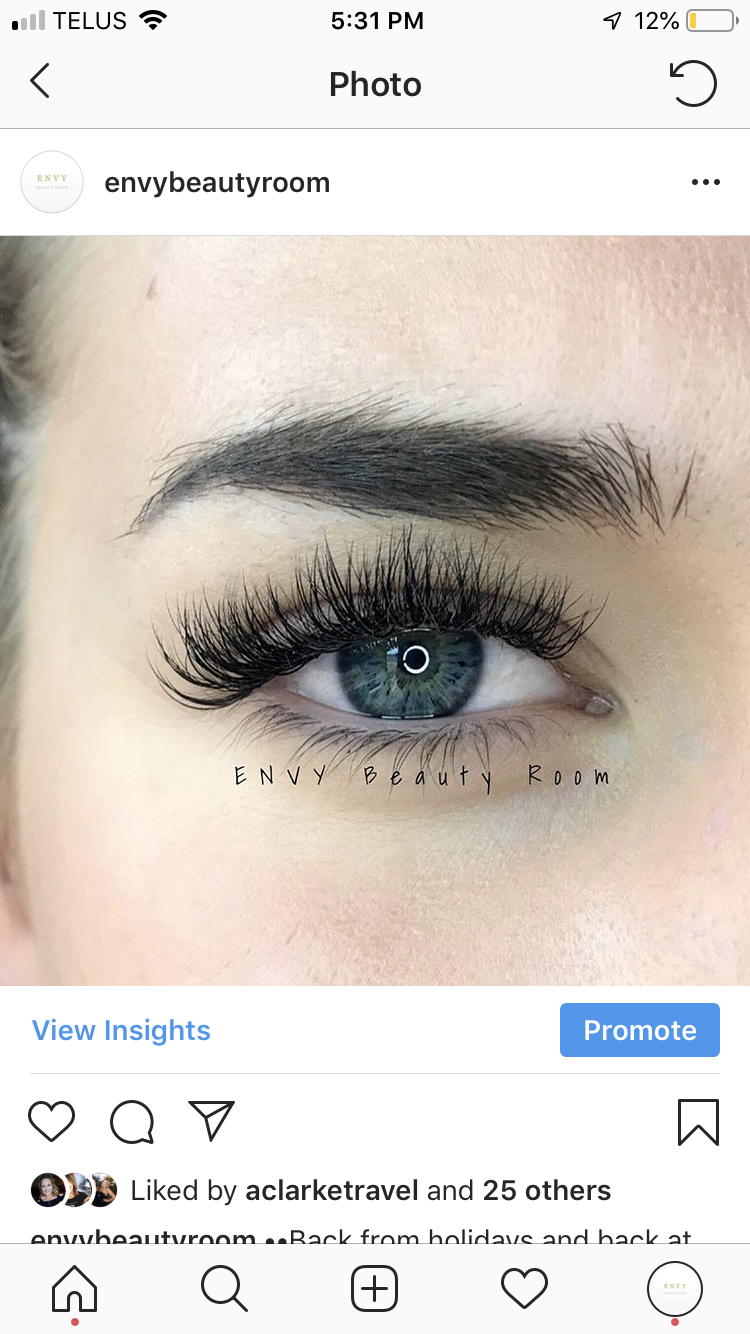Bookmark this post

tap(697, 1122)
